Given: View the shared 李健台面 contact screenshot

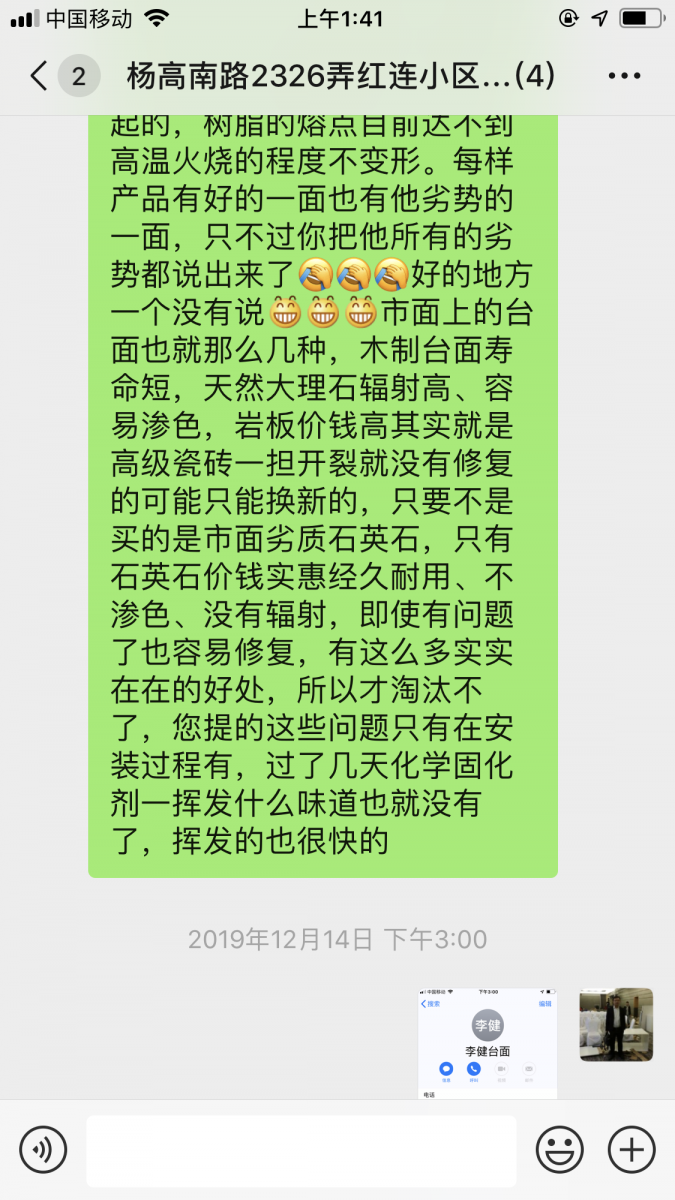Looking at the screenshot, I should (x=487, y=1043).
